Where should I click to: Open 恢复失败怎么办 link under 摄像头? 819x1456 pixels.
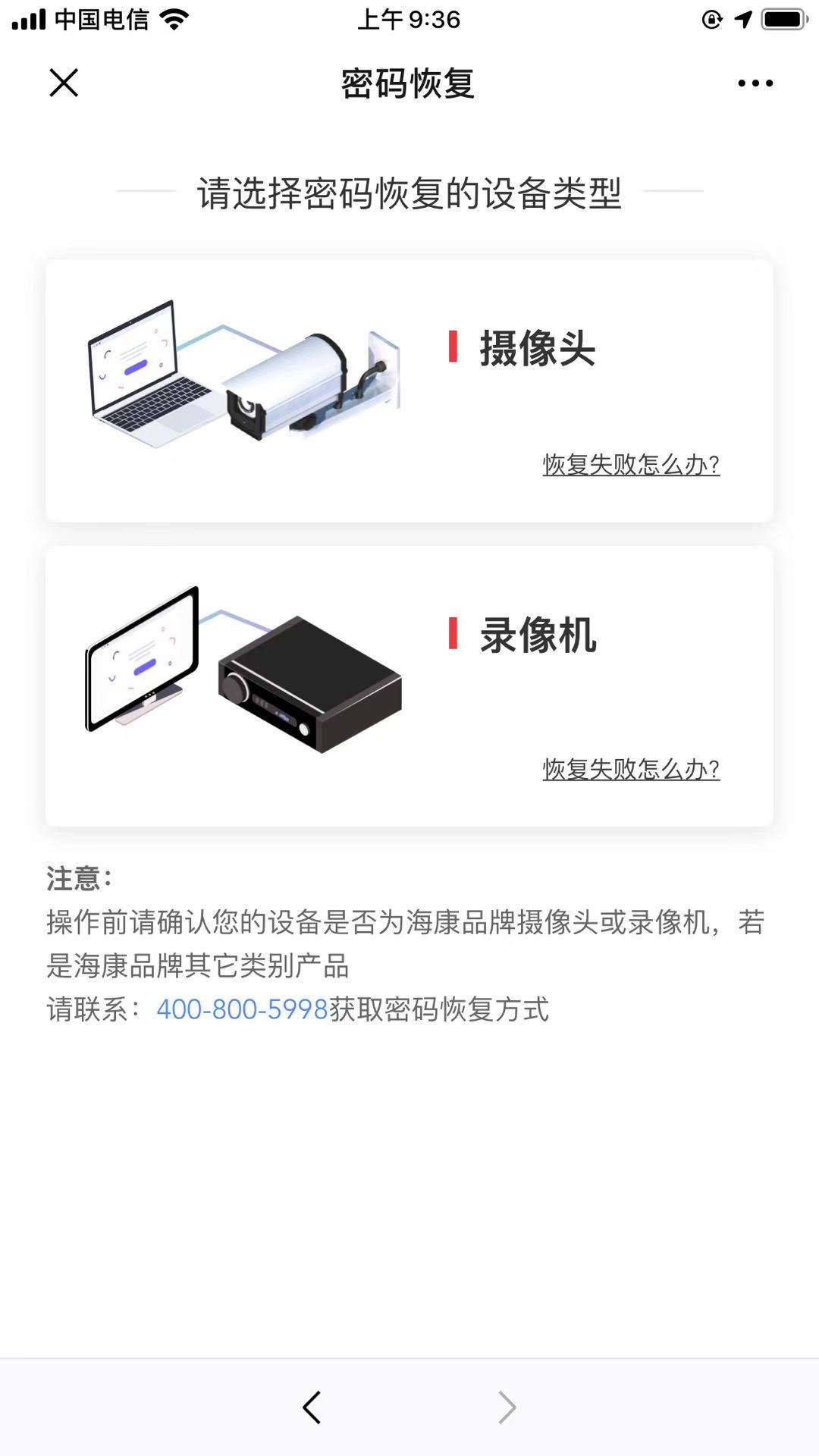tap(631, 464)
